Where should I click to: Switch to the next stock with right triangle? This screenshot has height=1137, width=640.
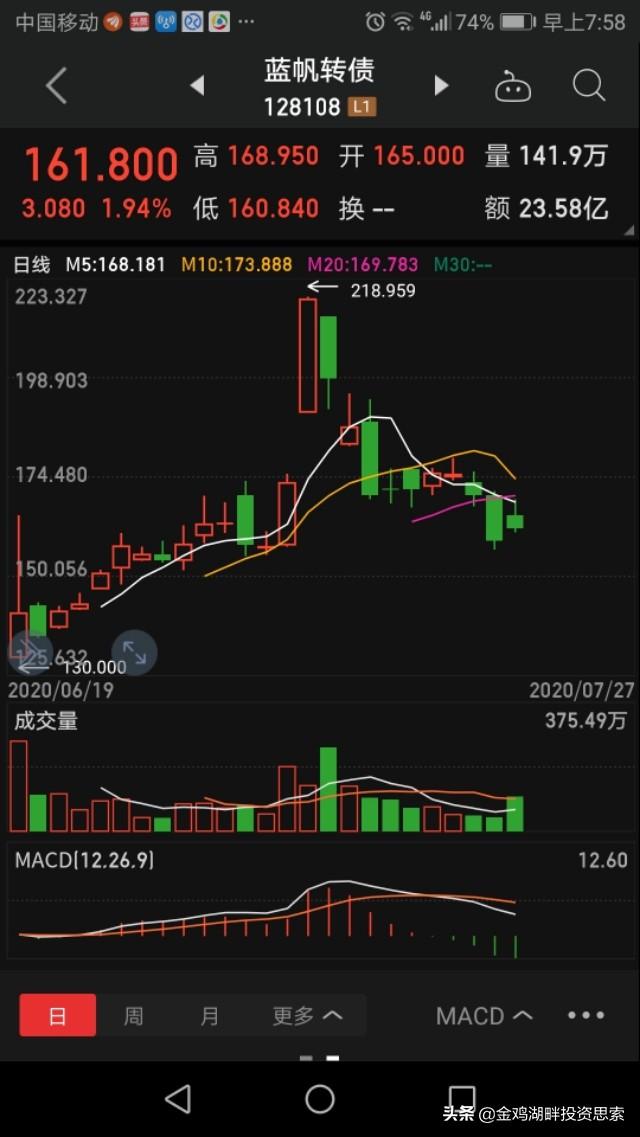tap(441, 86)
